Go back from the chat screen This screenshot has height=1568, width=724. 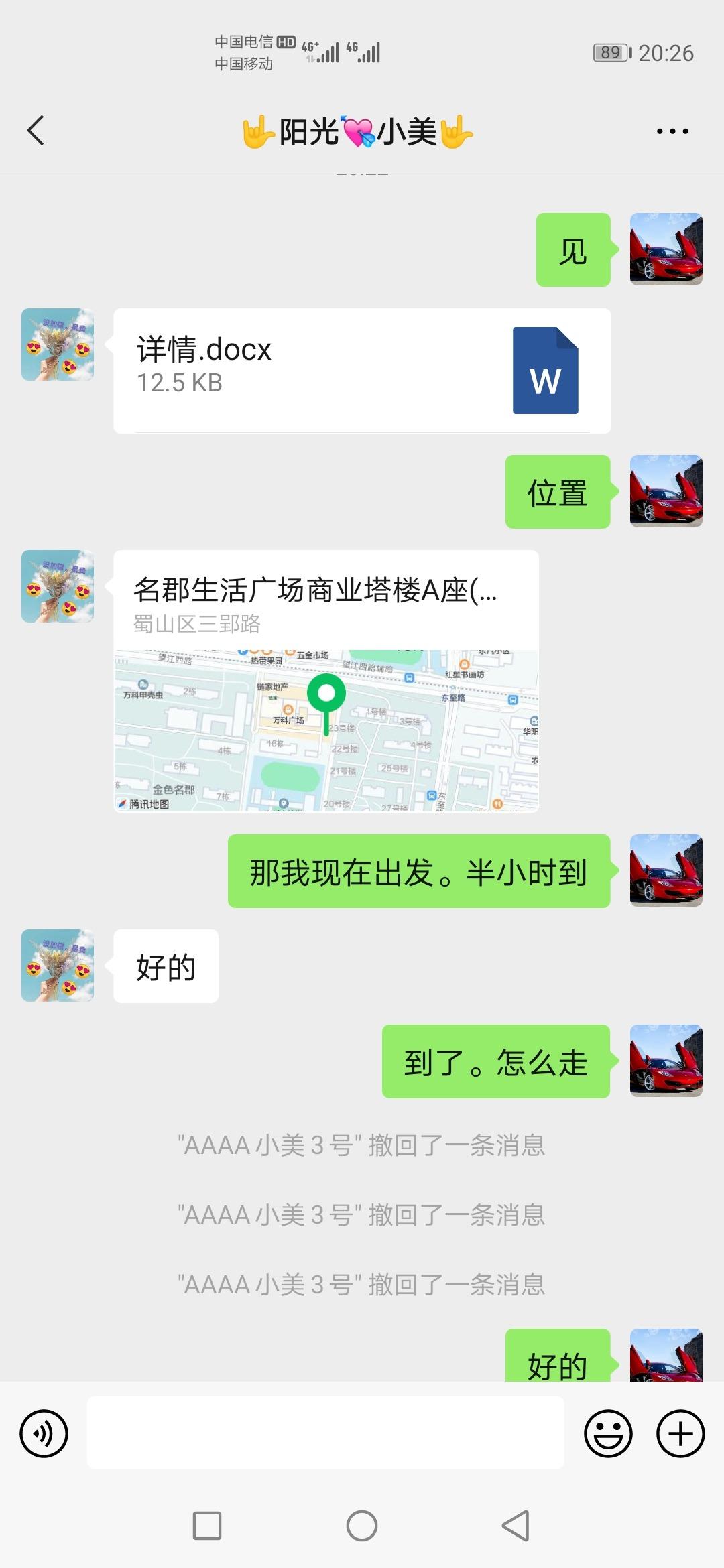tap(36, 130)
